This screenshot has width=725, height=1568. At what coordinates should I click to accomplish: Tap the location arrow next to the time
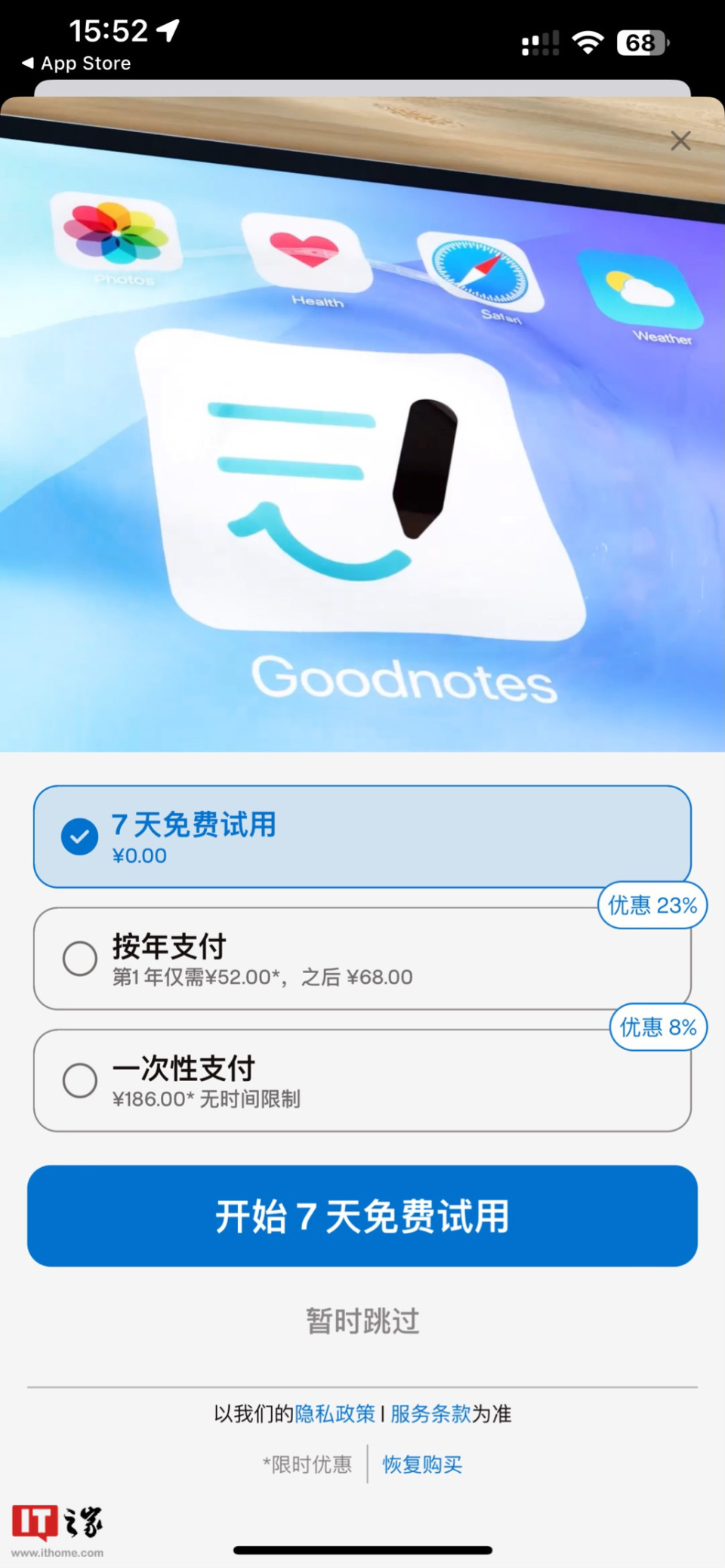point(168,29)
